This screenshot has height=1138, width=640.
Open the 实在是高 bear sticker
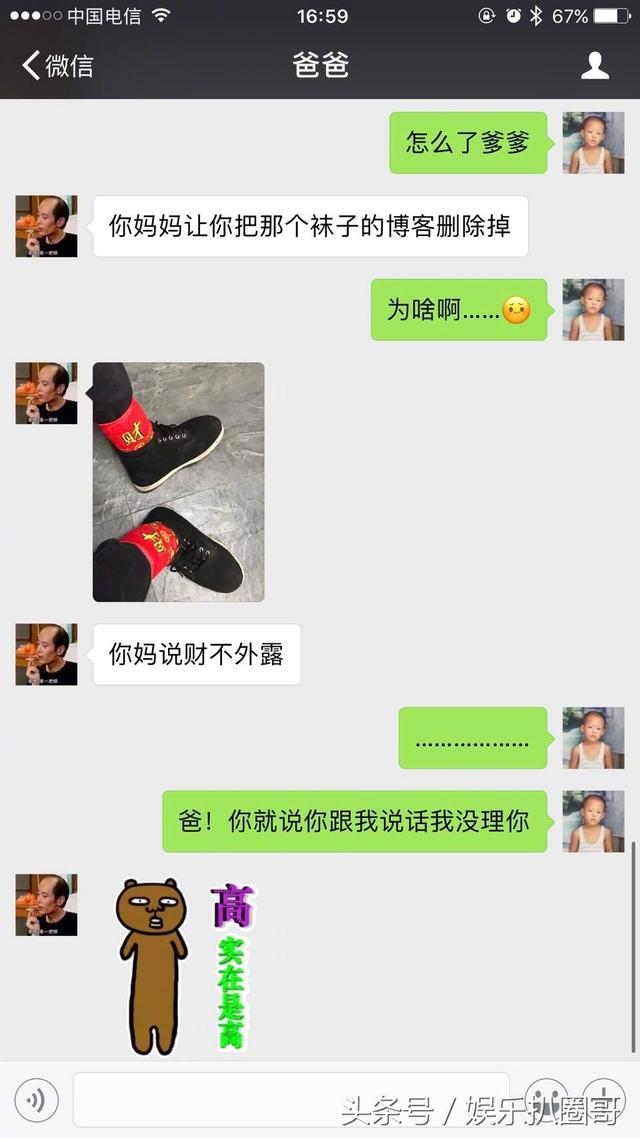click(185, 965)
